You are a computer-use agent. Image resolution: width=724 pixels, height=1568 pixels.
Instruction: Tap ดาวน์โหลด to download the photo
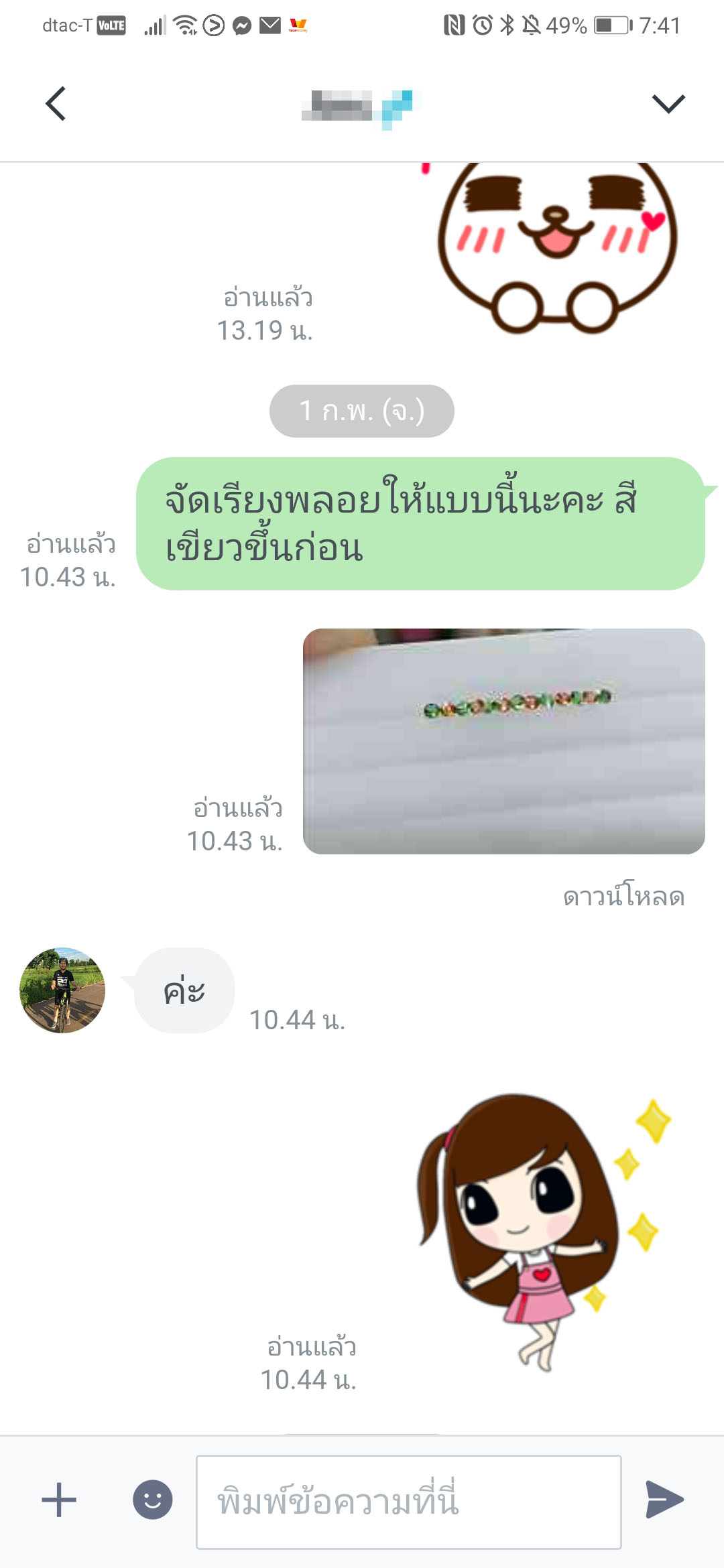[623, 896]
